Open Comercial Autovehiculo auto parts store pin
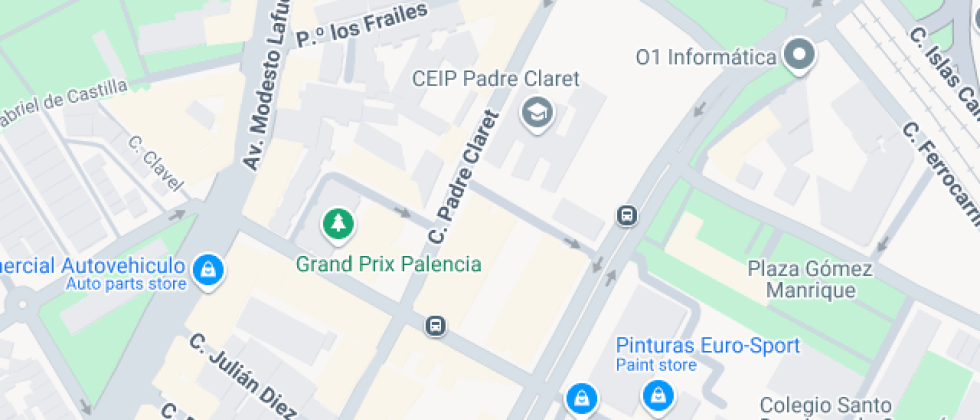 coord(208,268)
